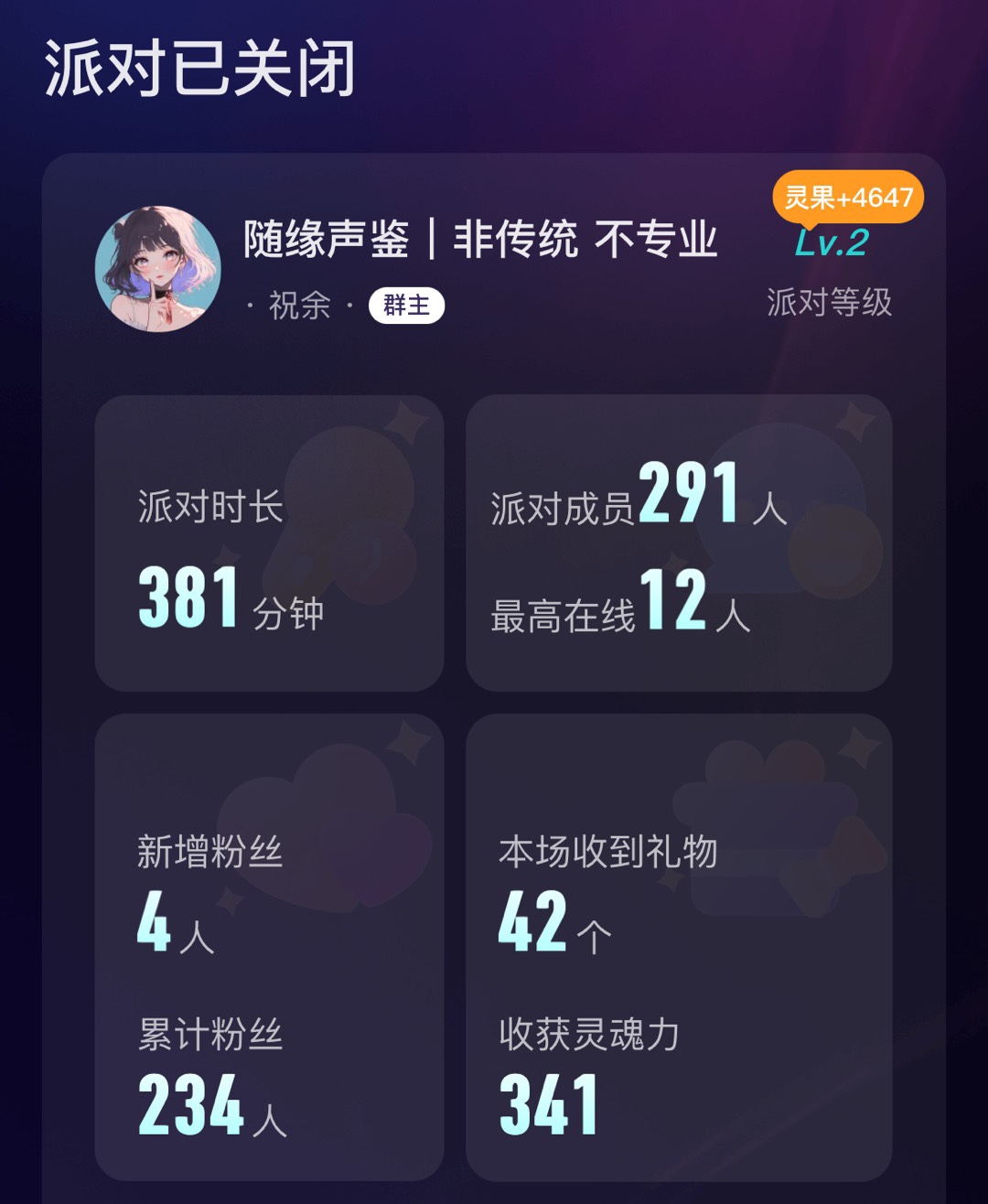View the Lv.2 party level details
The width and height of the screenshot is (988, 1204).
(x=831, y=243)
